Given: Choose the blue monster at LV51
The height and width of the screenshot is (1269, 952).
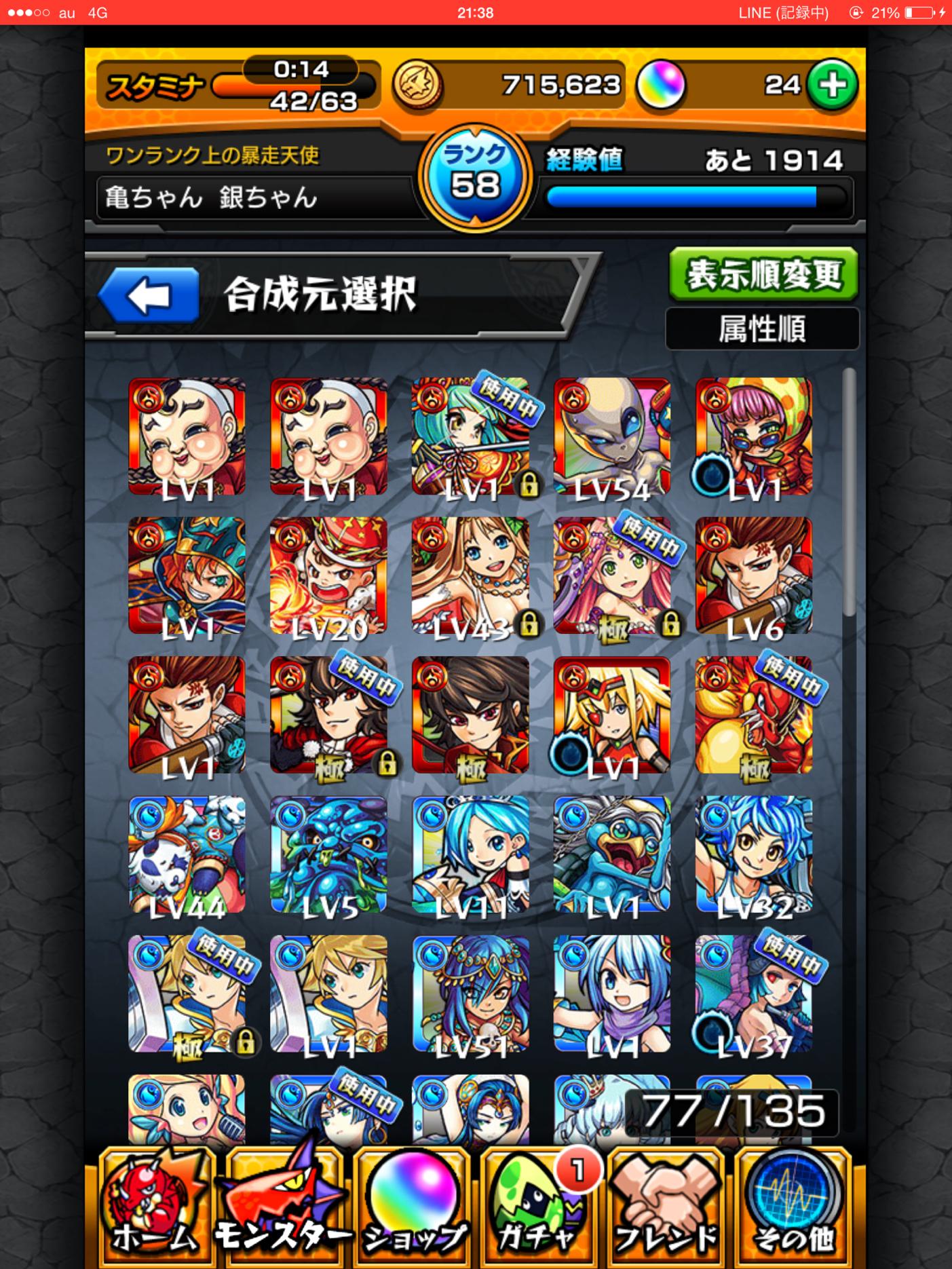Looking at the screenshot, I should 470,994.
